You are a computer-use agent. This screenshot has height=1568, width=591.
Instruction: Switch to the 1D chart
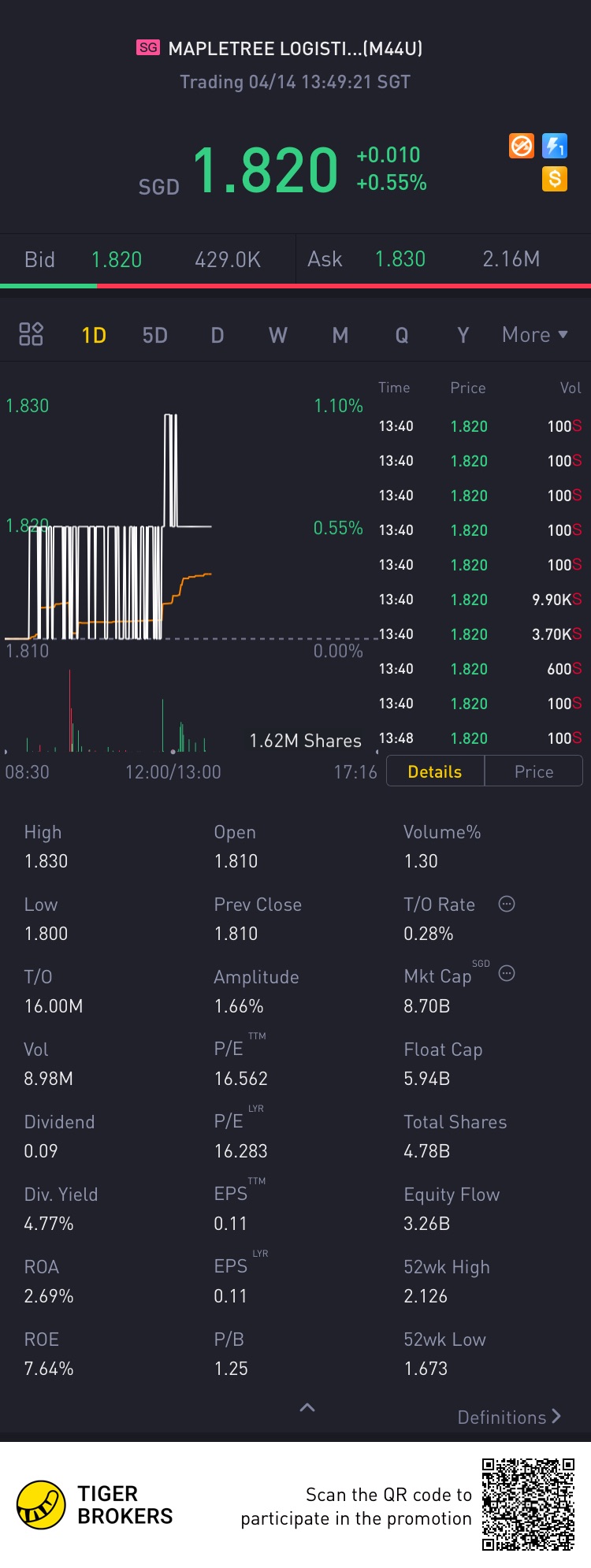[94, 336]
